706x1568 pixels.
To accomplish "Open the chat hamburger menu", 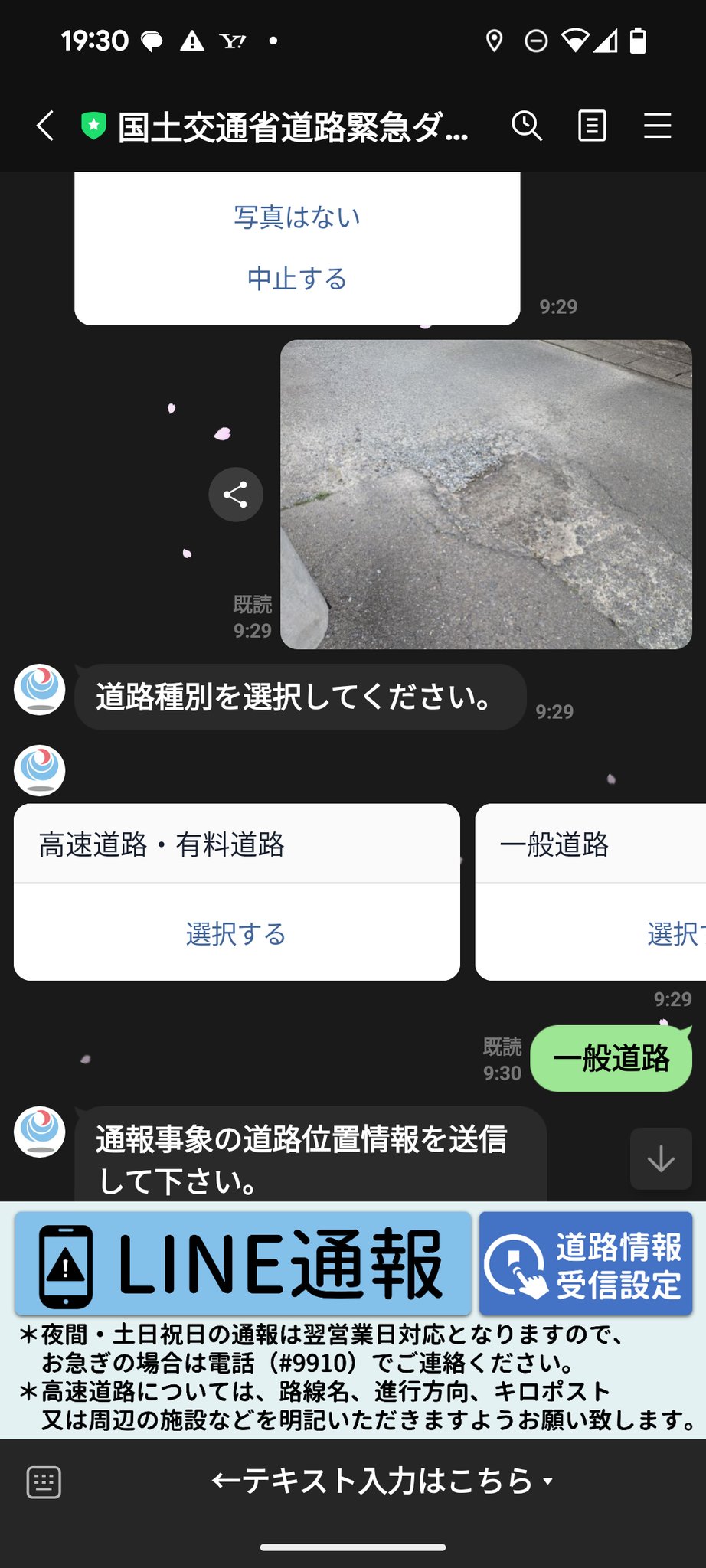I will point(657,126).
